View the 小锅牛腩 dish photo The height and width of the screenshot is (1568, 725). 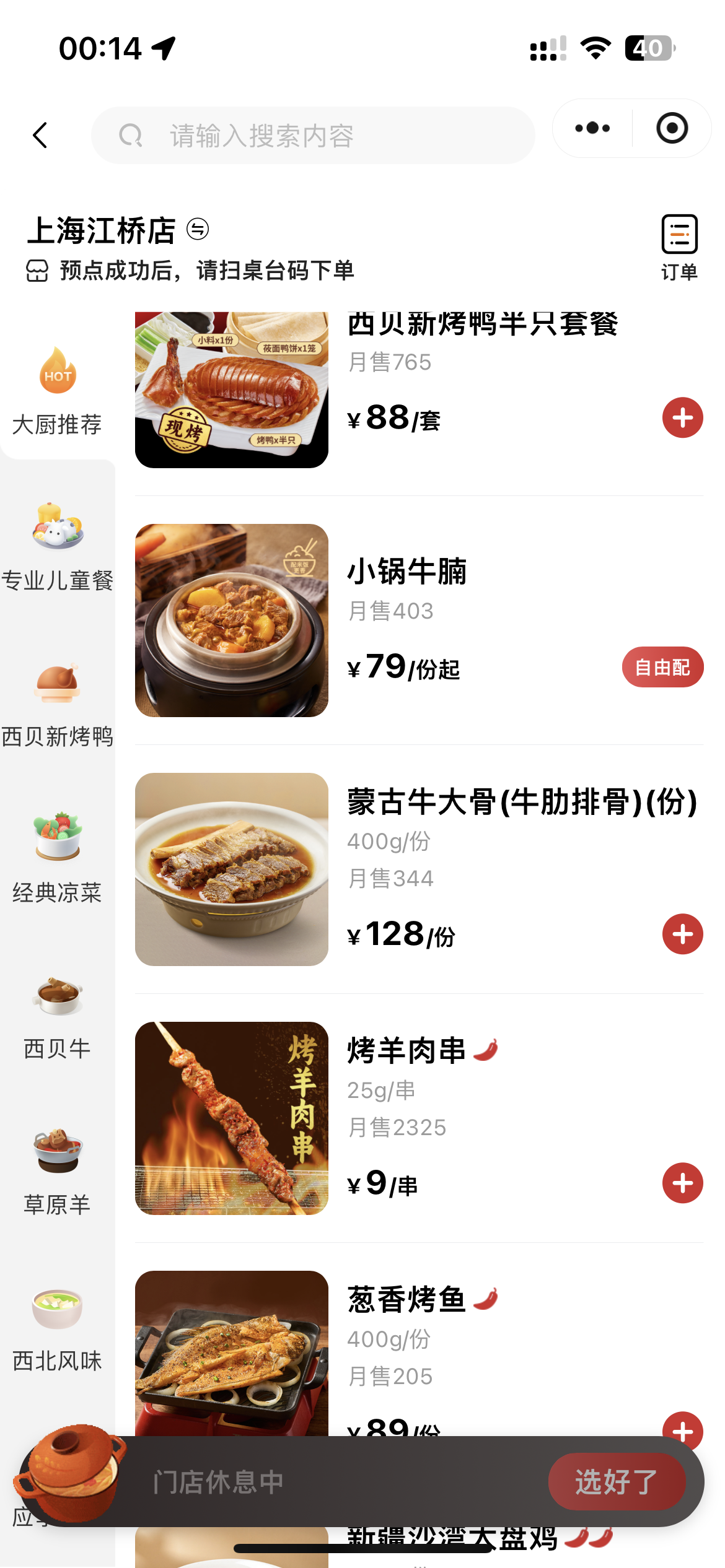(x=232, y=621)
